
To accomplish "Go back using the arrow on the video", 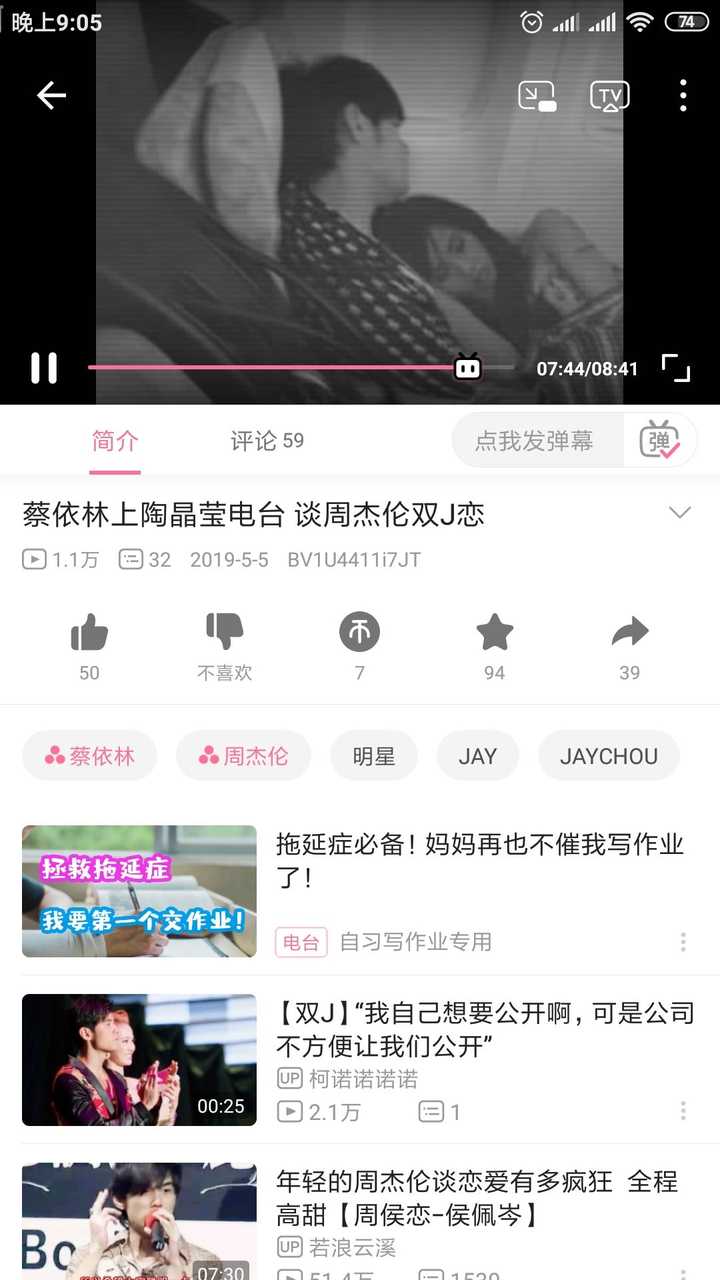I will point(51,95).
